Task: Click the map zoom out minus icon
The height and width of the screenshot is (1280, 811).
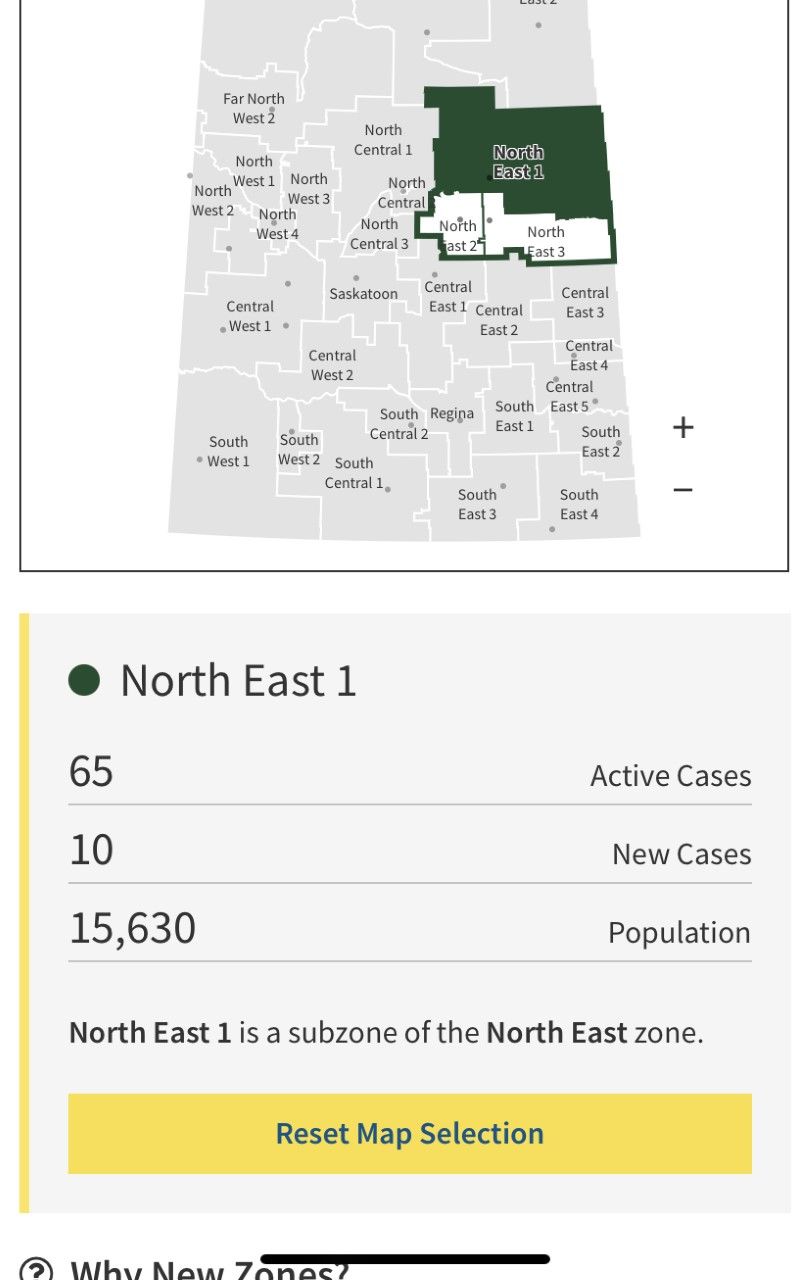Action: 683,489
